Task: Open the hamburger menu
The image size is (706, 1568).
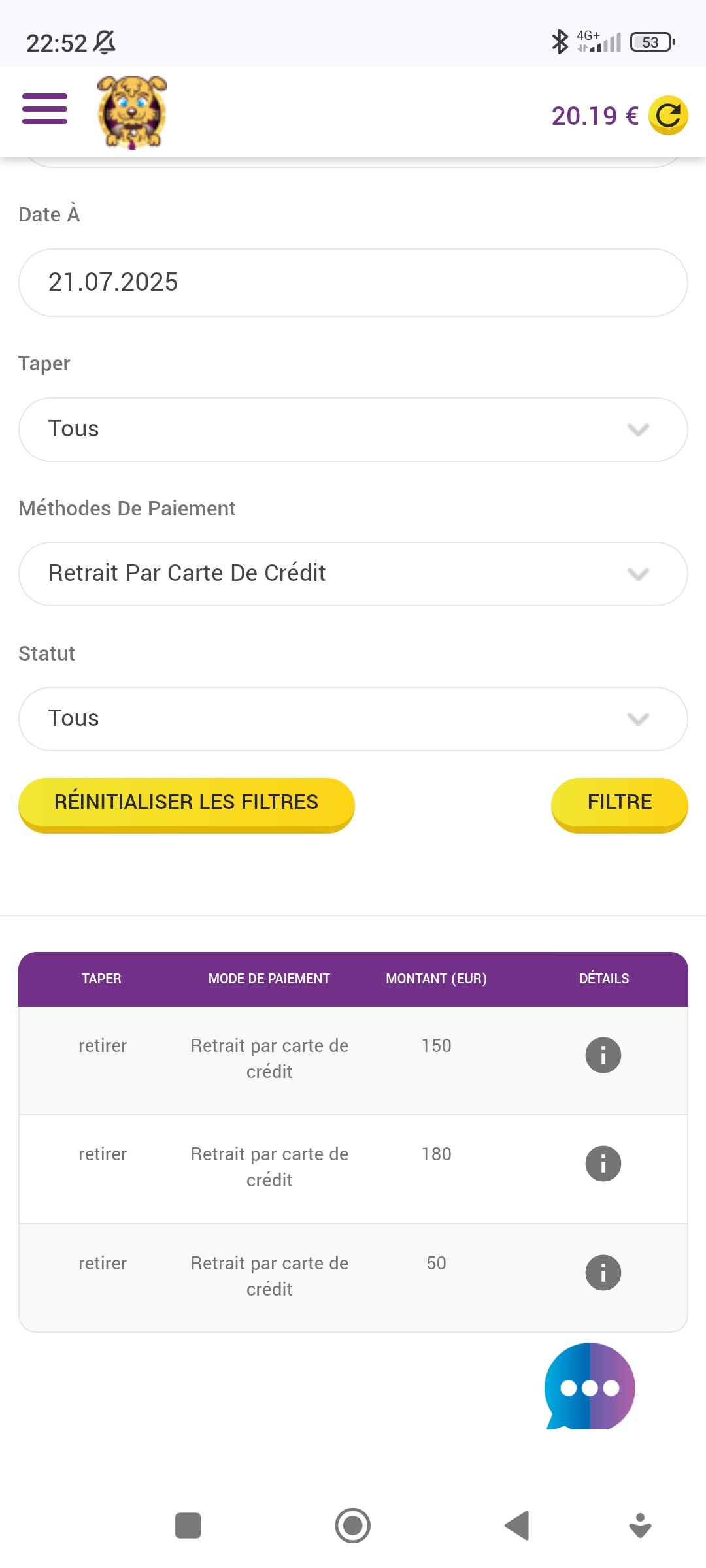Action: pos(44,109)
